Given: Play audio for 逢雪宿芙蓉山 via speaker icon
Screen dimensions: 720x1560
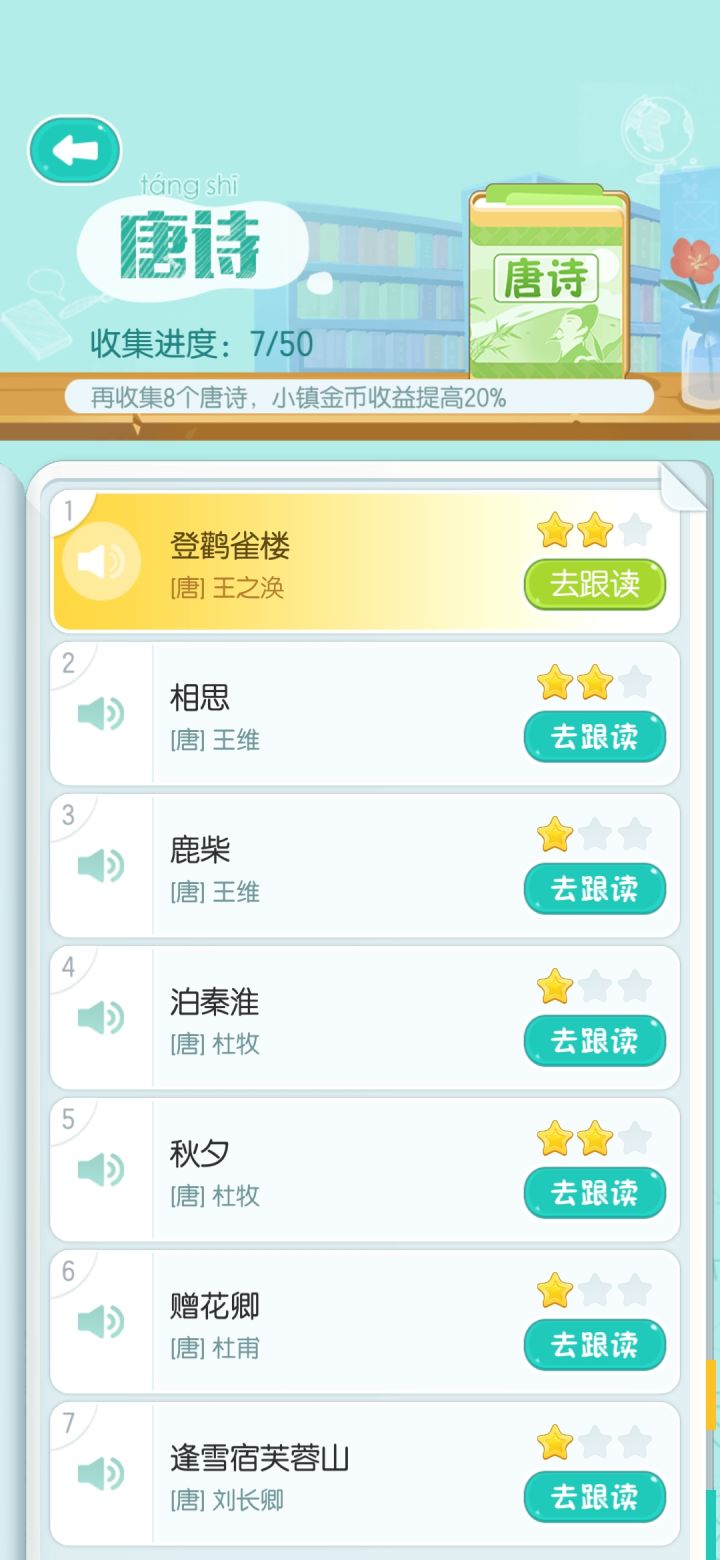Looking at the screenshot, I should pyautogui.click(x=101, y=1472).
